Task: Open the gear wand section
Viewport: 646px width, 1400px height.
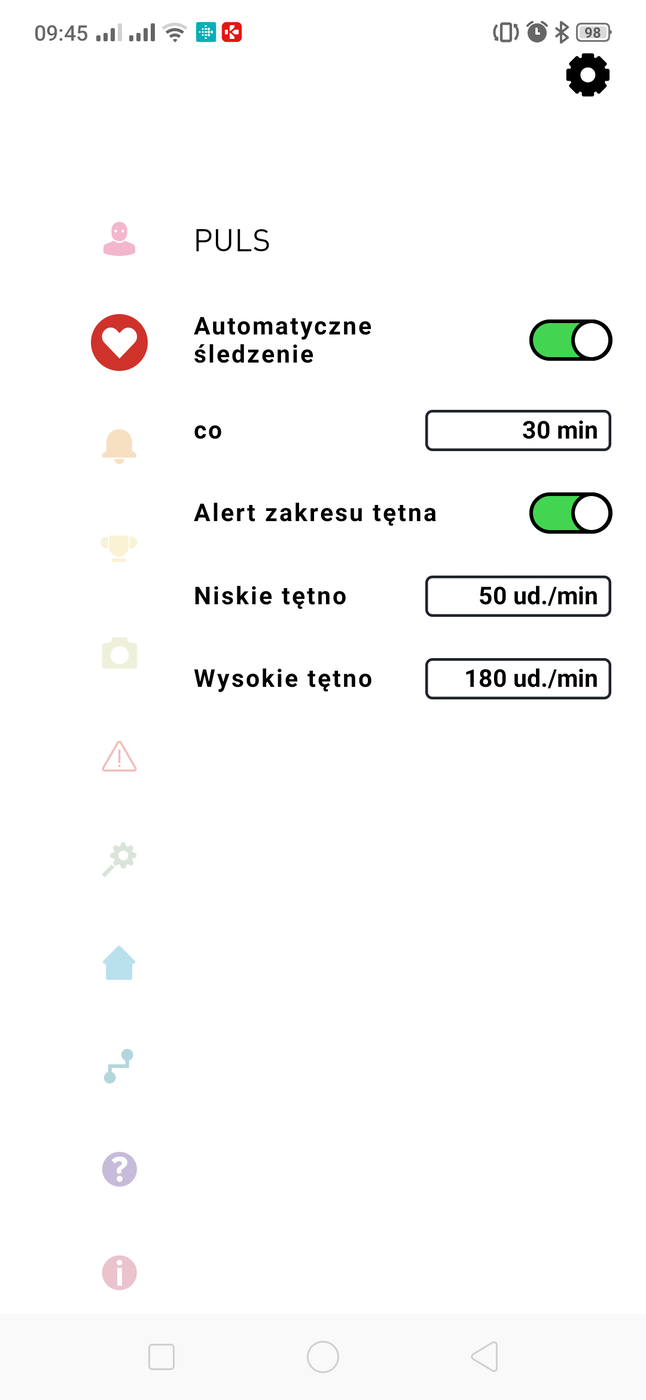Action: tap(119, 860)
